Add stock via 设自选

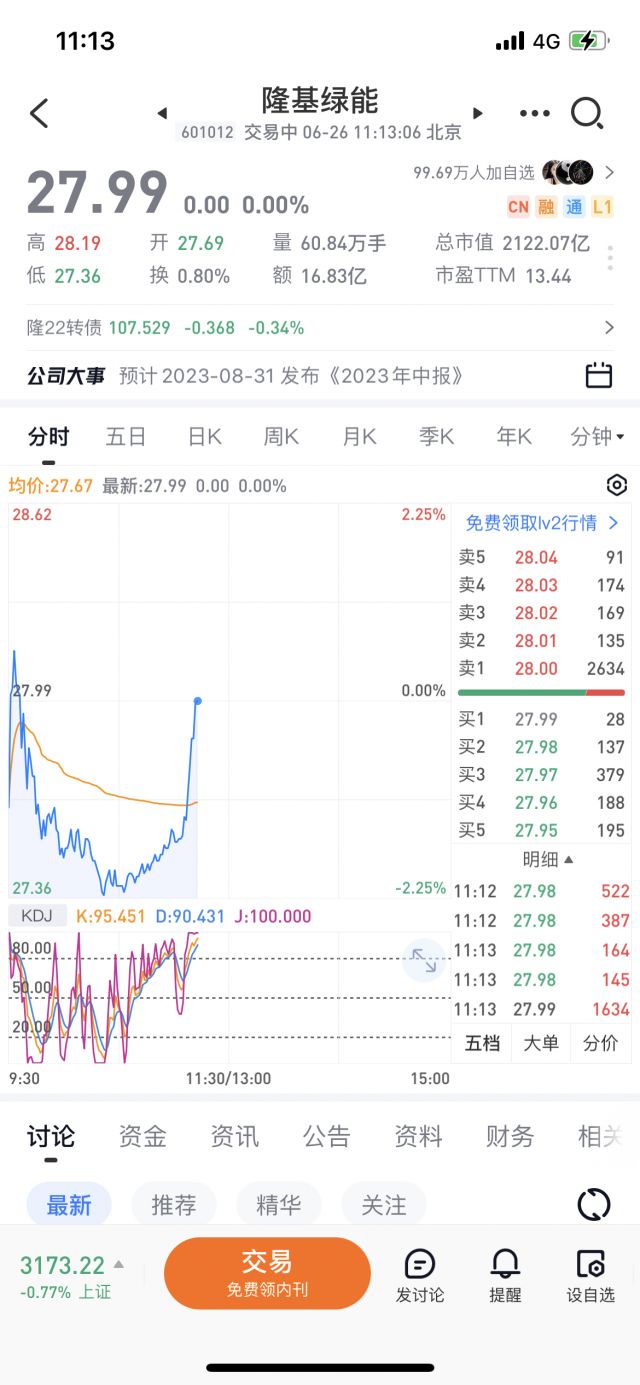click(x=590, y=1276)
